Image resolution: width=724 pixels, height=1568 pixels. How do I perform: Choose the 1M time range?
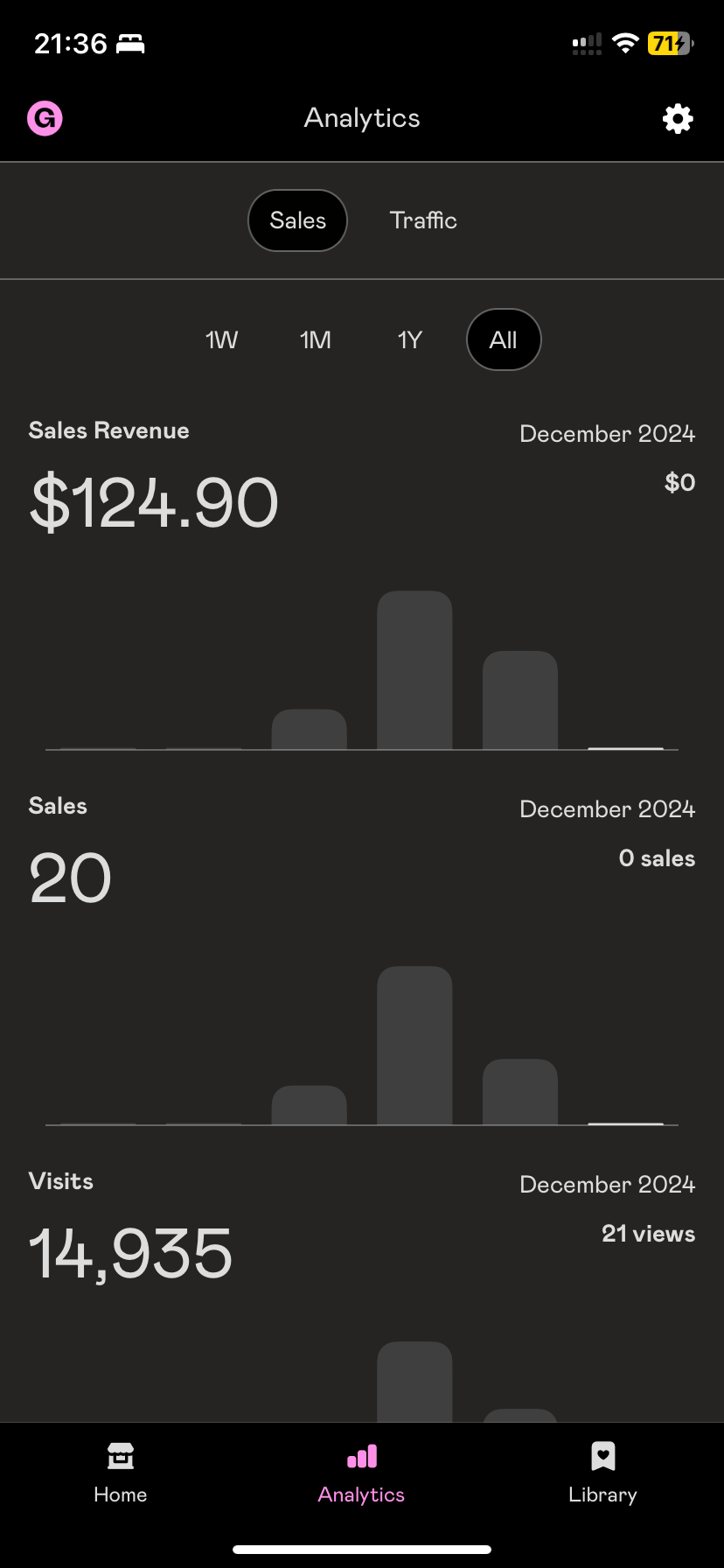(x=316, y=339)
